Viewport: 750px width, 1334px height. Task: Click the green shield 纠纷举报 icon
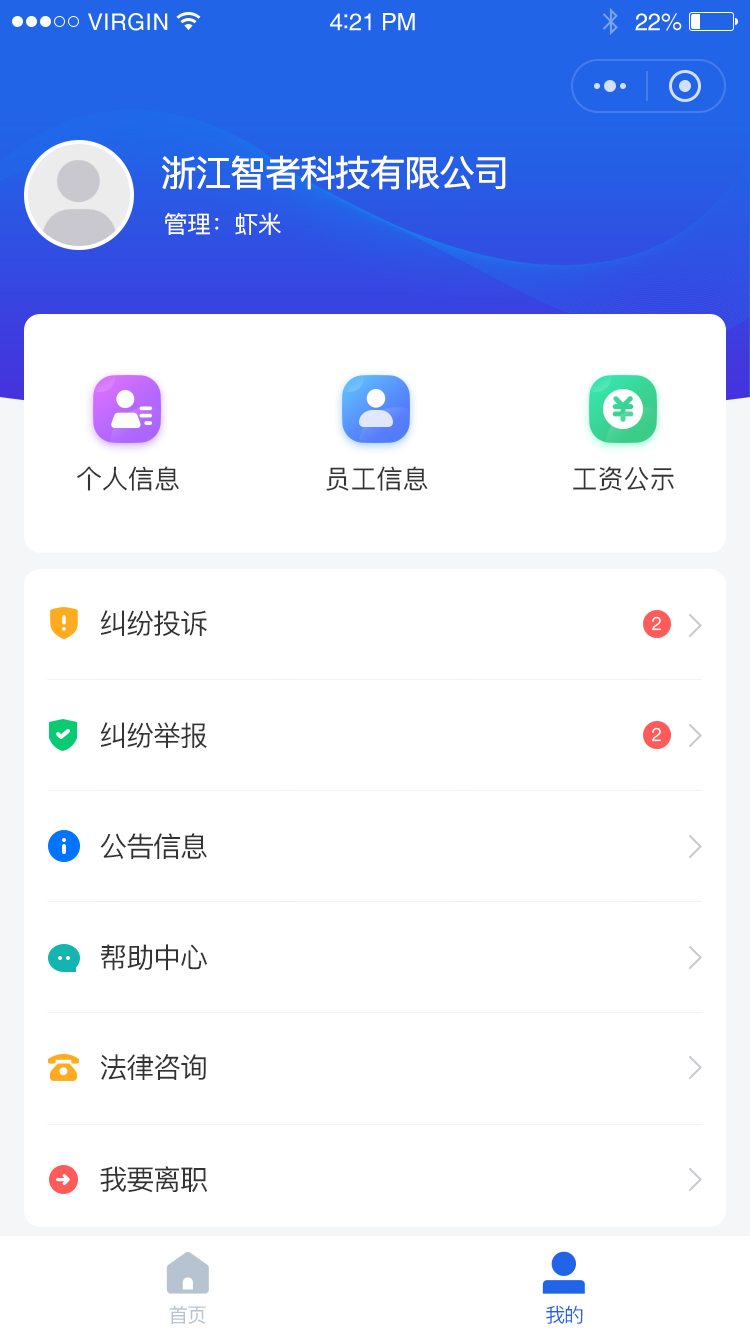tap(64, 735)
